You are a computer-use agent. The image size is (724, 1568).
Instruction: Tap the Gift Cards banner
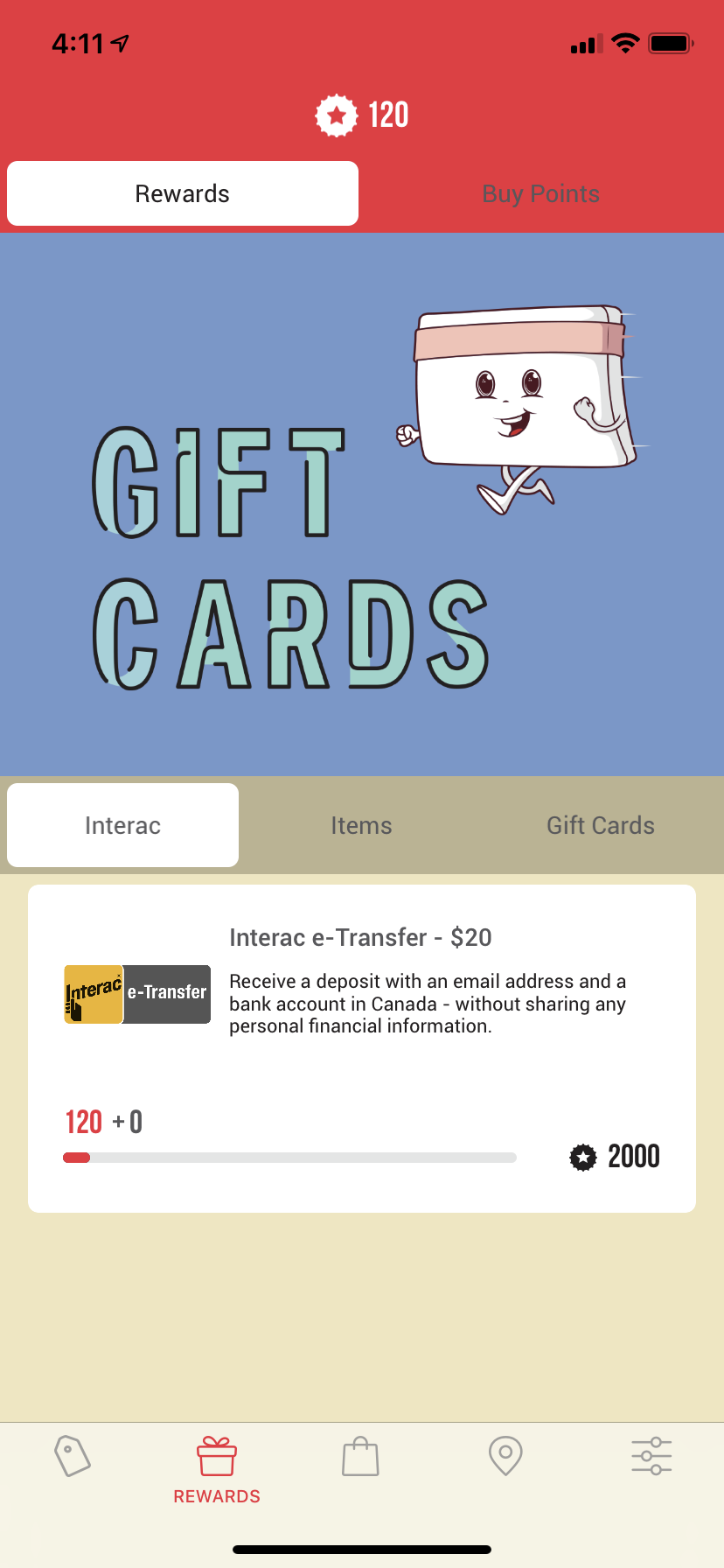click(x=362, y=504)
